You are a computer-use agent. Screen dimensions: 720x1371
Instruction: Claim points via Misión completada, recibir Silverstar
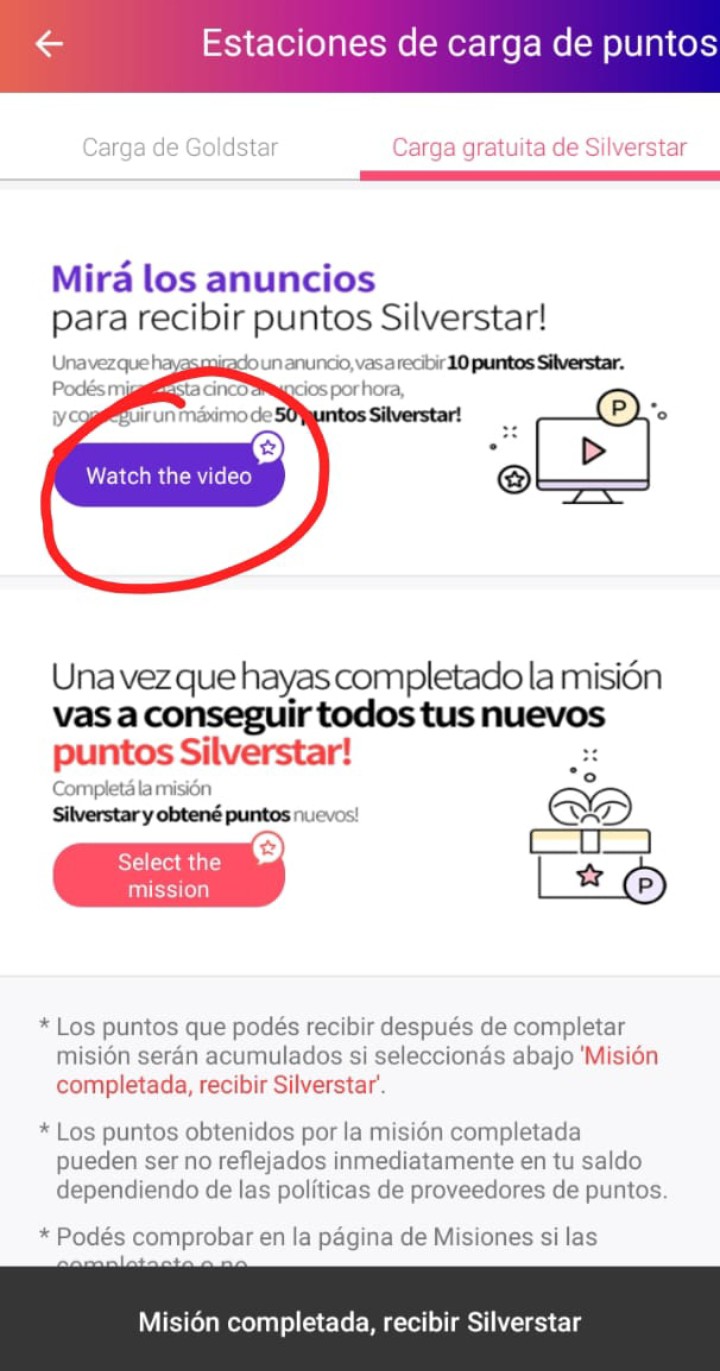pos(360,1322)
